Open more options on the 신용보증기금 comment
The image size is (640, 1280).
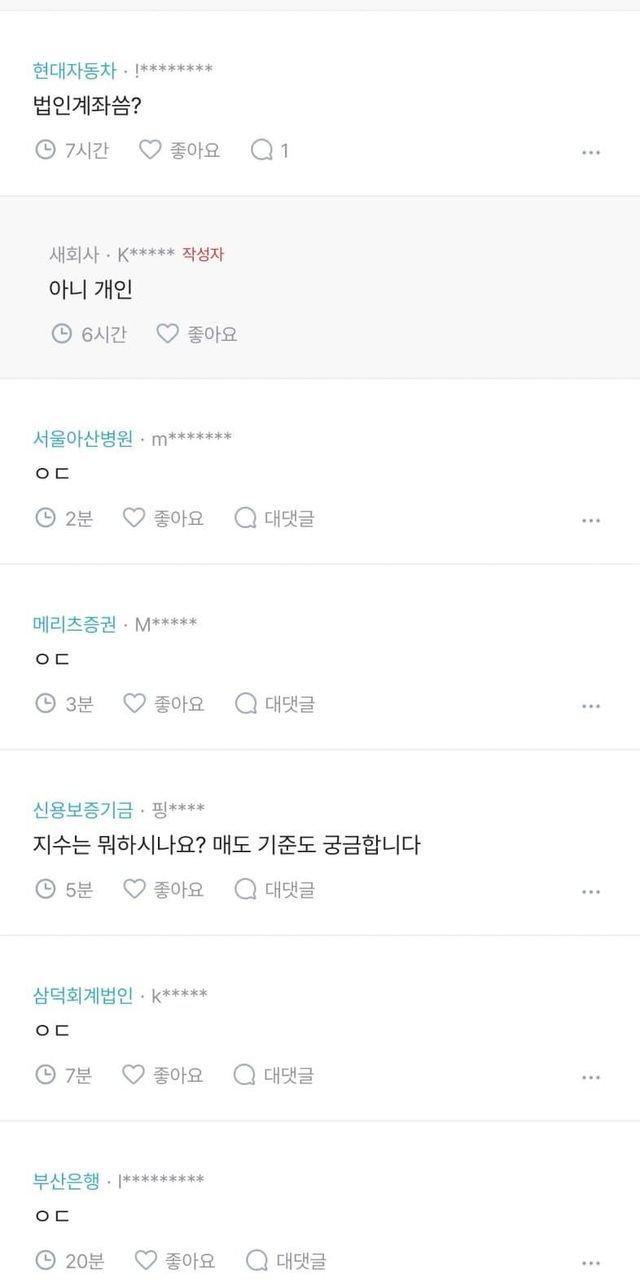click(591, 891)
